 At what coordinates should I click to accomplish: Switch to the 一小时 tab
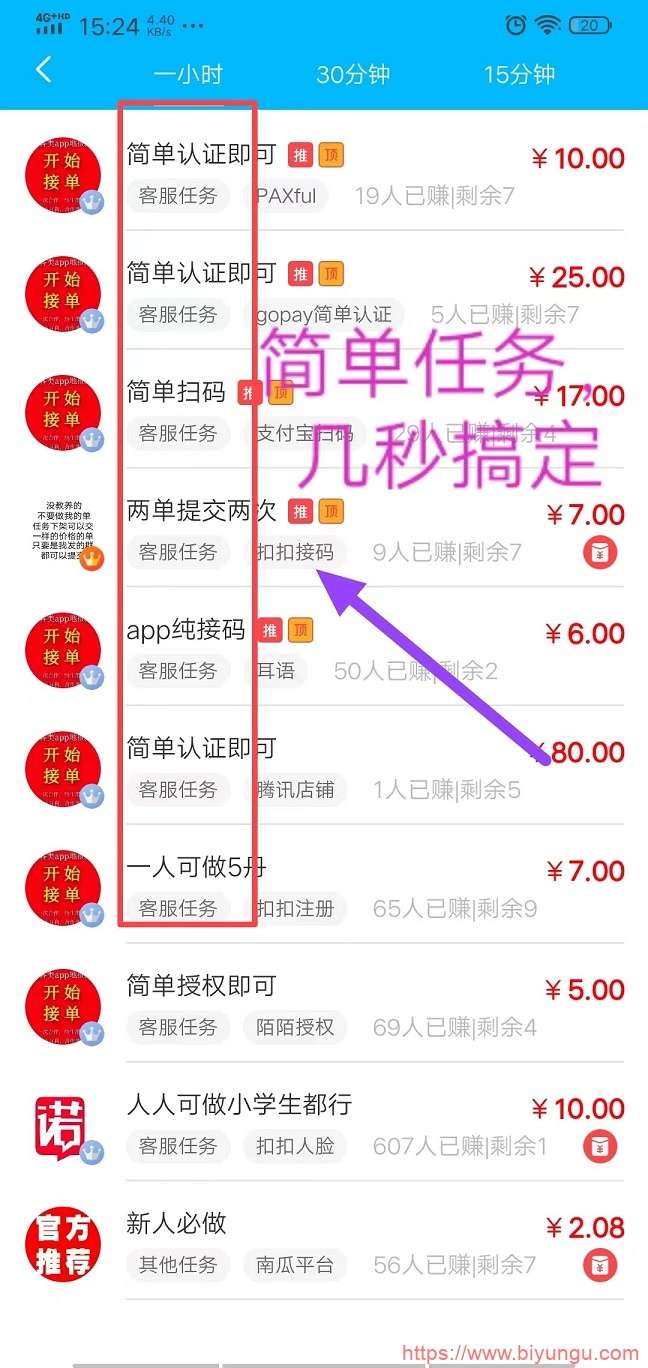(188, 75)
